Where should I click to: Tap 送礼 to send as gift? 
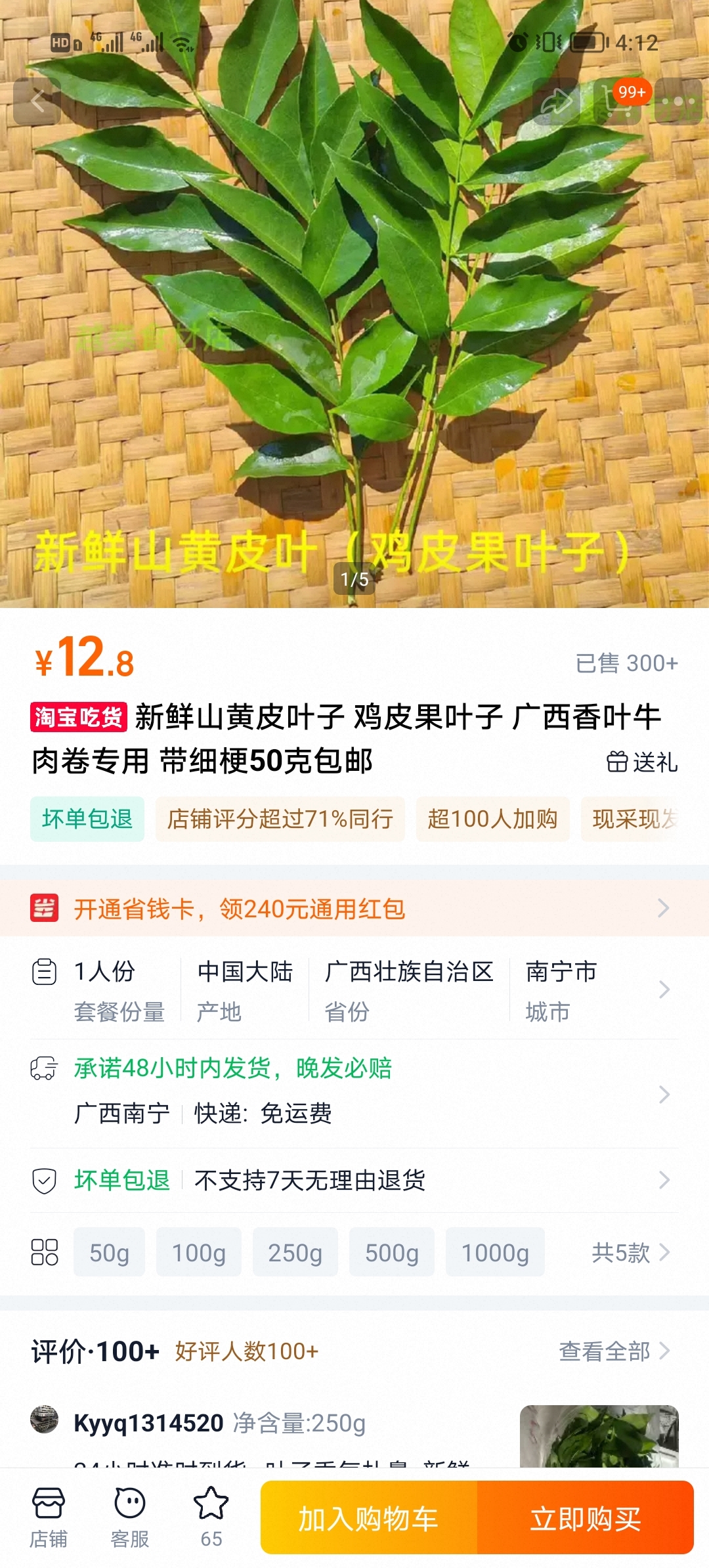642,762
